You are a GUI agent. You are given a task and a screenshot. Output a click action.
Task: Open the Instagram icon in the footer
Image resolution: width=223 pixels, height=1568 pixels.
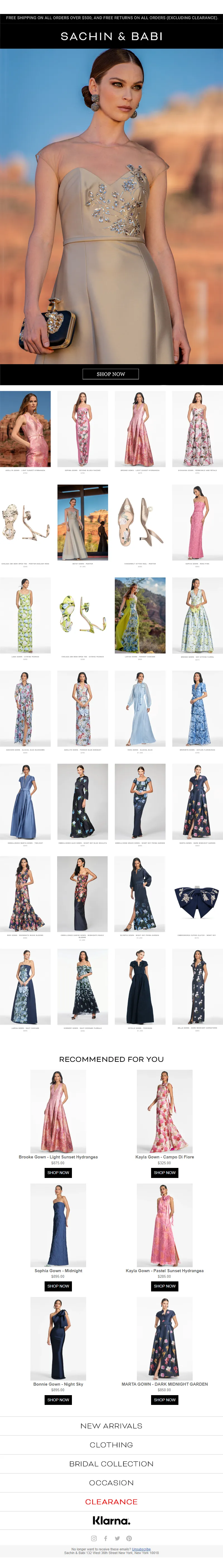94,1538
